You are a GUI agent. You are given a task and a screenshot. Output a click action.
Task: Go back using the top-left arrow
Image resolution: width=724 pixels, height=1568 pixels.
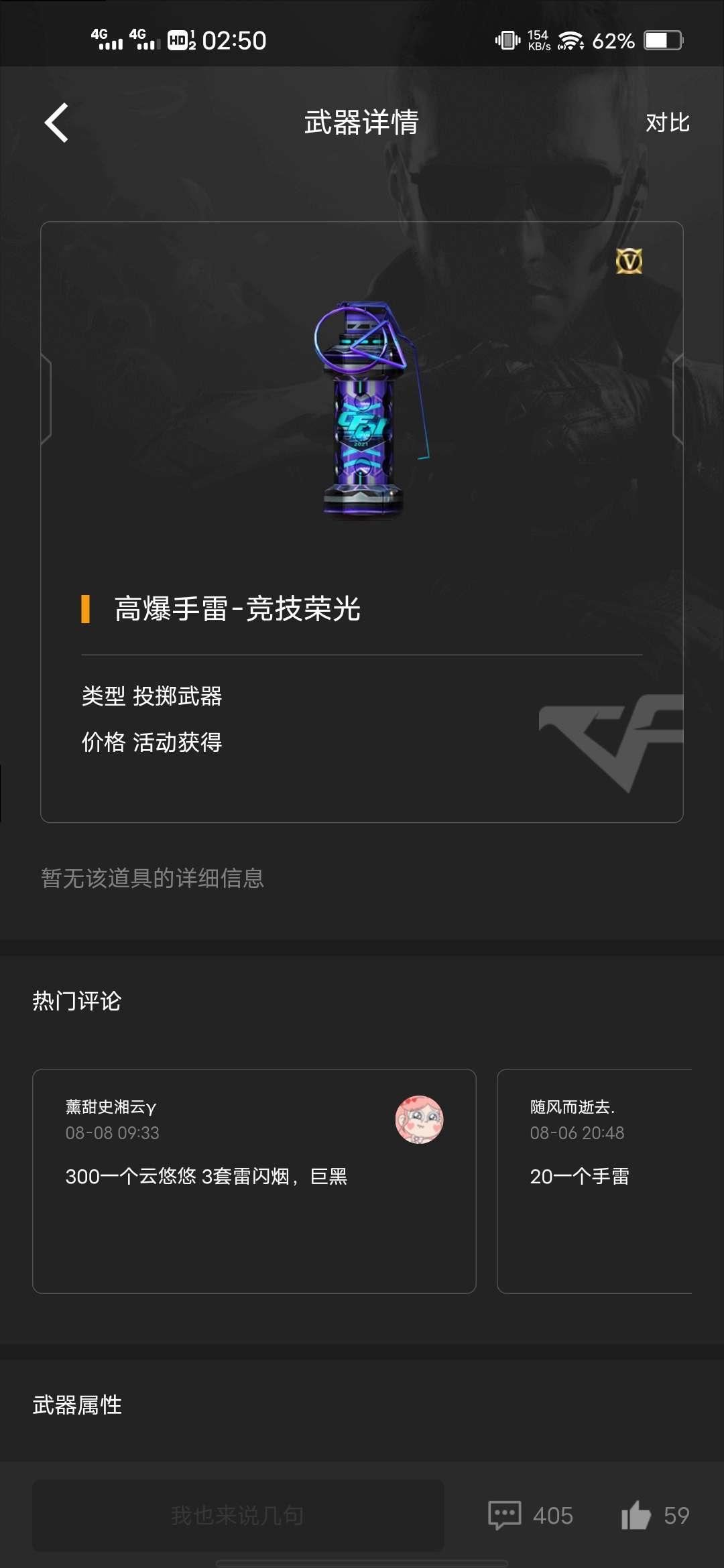56,123
